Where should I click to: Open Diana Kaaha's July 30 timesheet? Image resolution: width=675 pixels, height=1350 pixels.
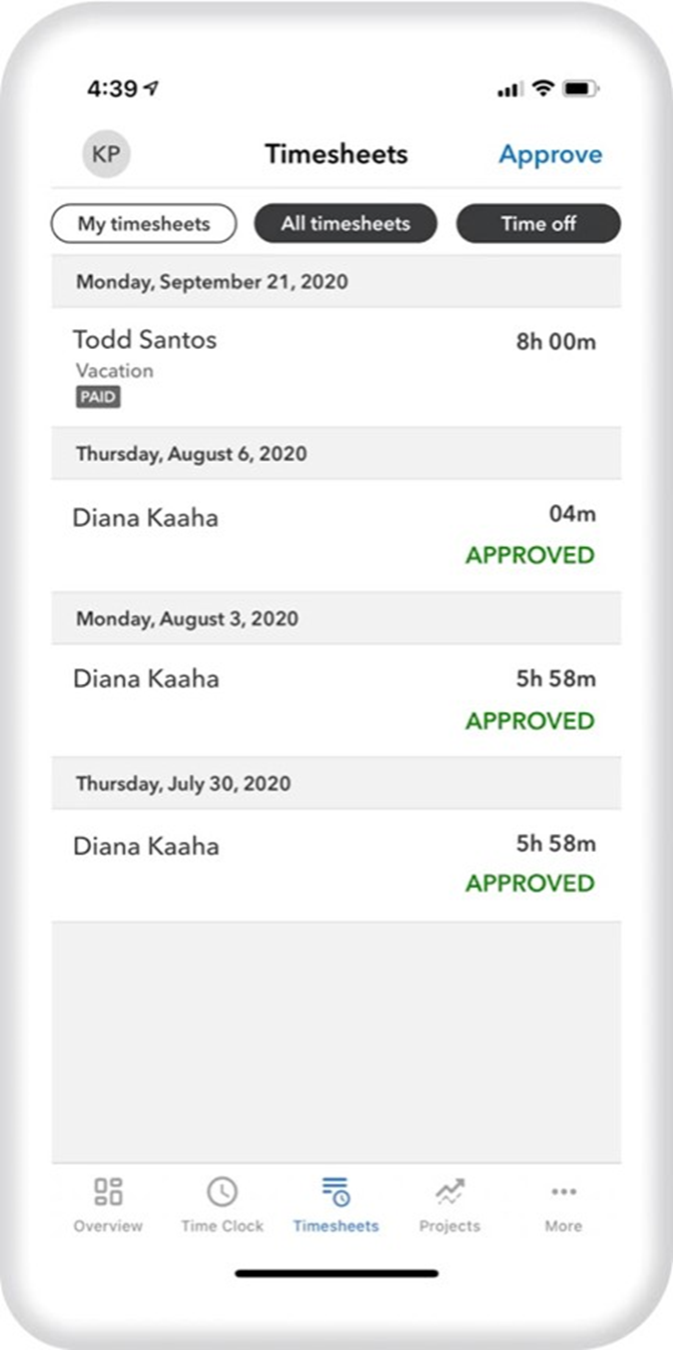[x=336, y=865]
